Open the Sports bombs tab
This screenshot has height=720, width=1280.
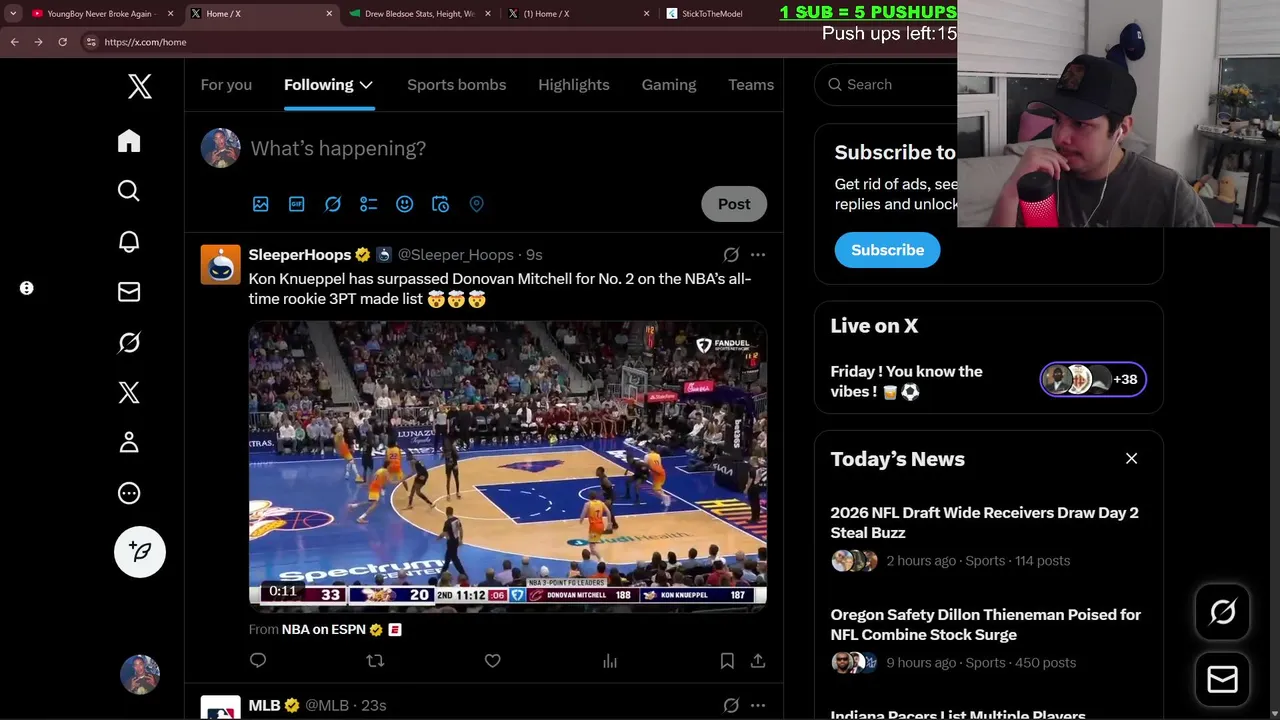[456, 85]
